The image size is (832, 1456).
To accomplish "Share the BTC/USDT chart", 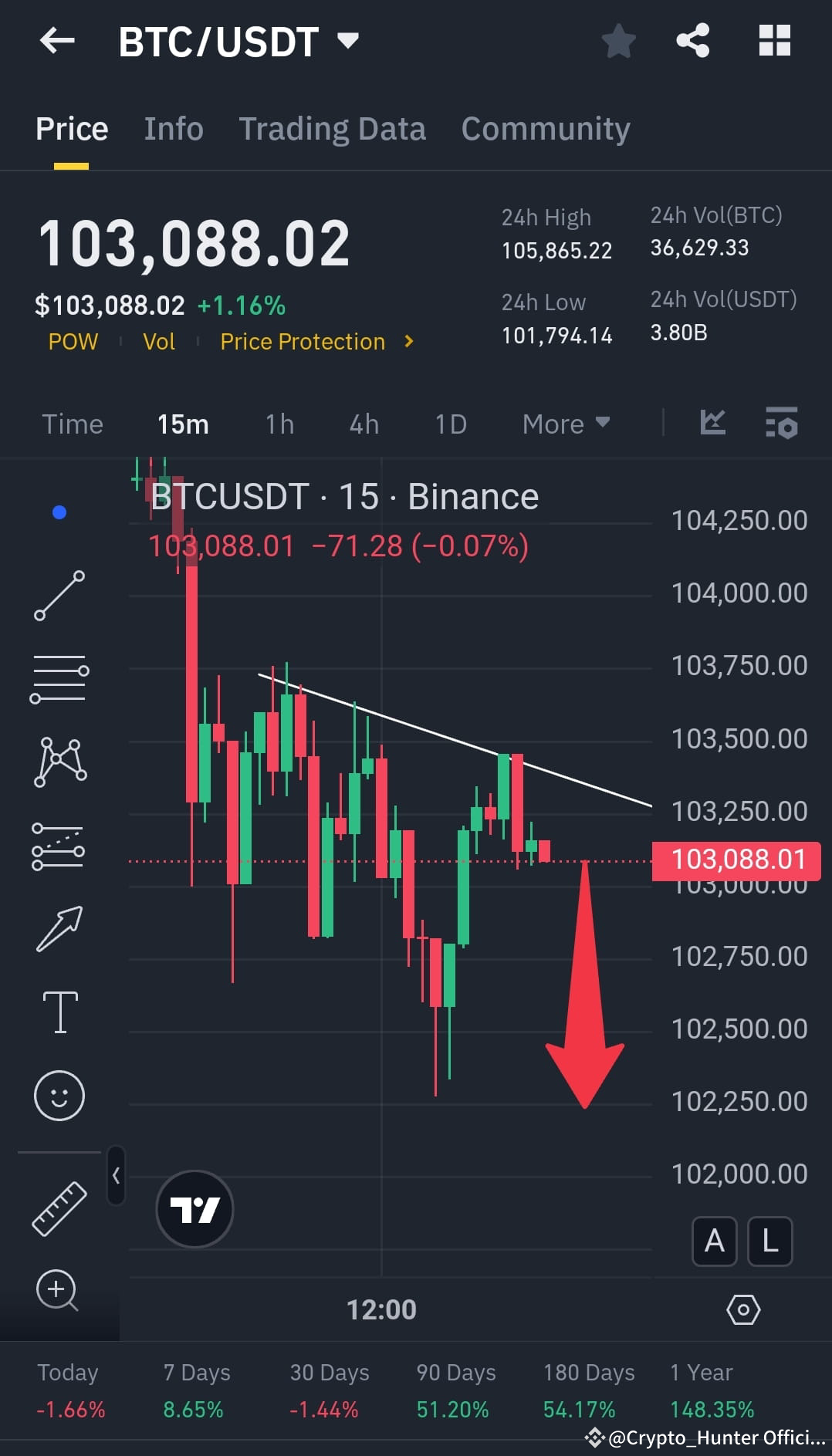I will click(692, 42).
